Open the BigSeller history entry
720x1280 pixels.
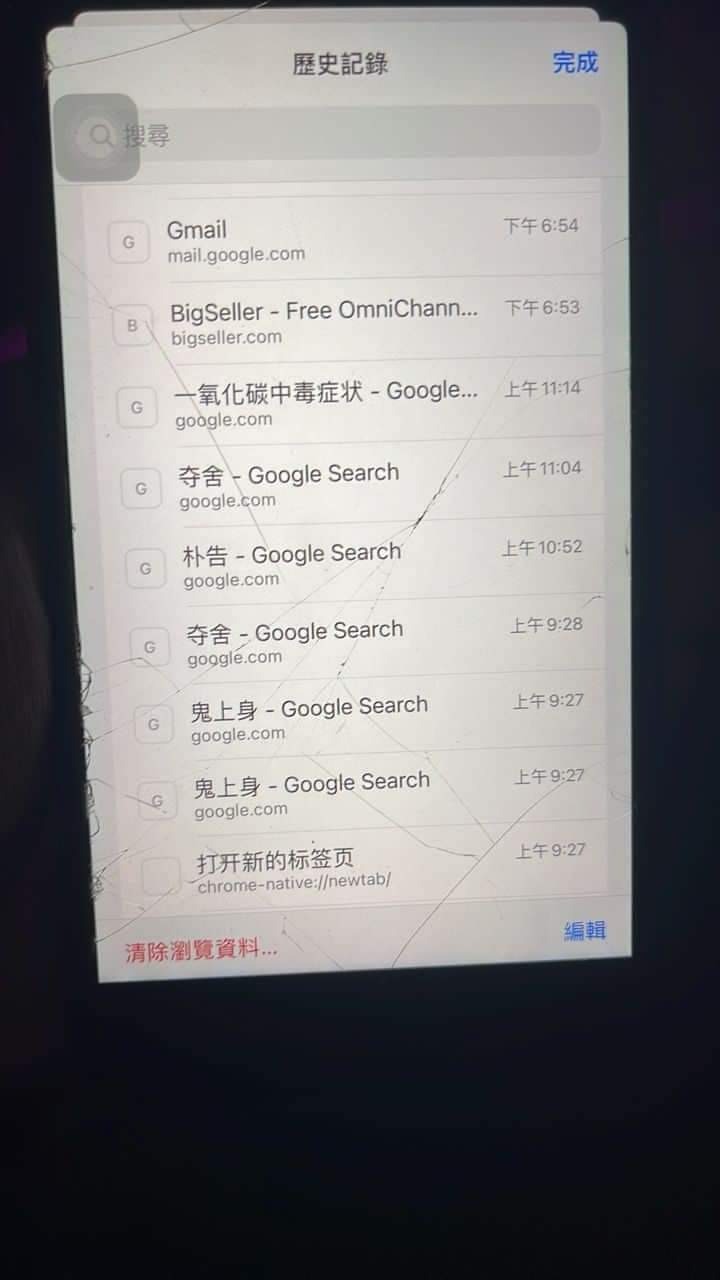(x=340, y=322)
